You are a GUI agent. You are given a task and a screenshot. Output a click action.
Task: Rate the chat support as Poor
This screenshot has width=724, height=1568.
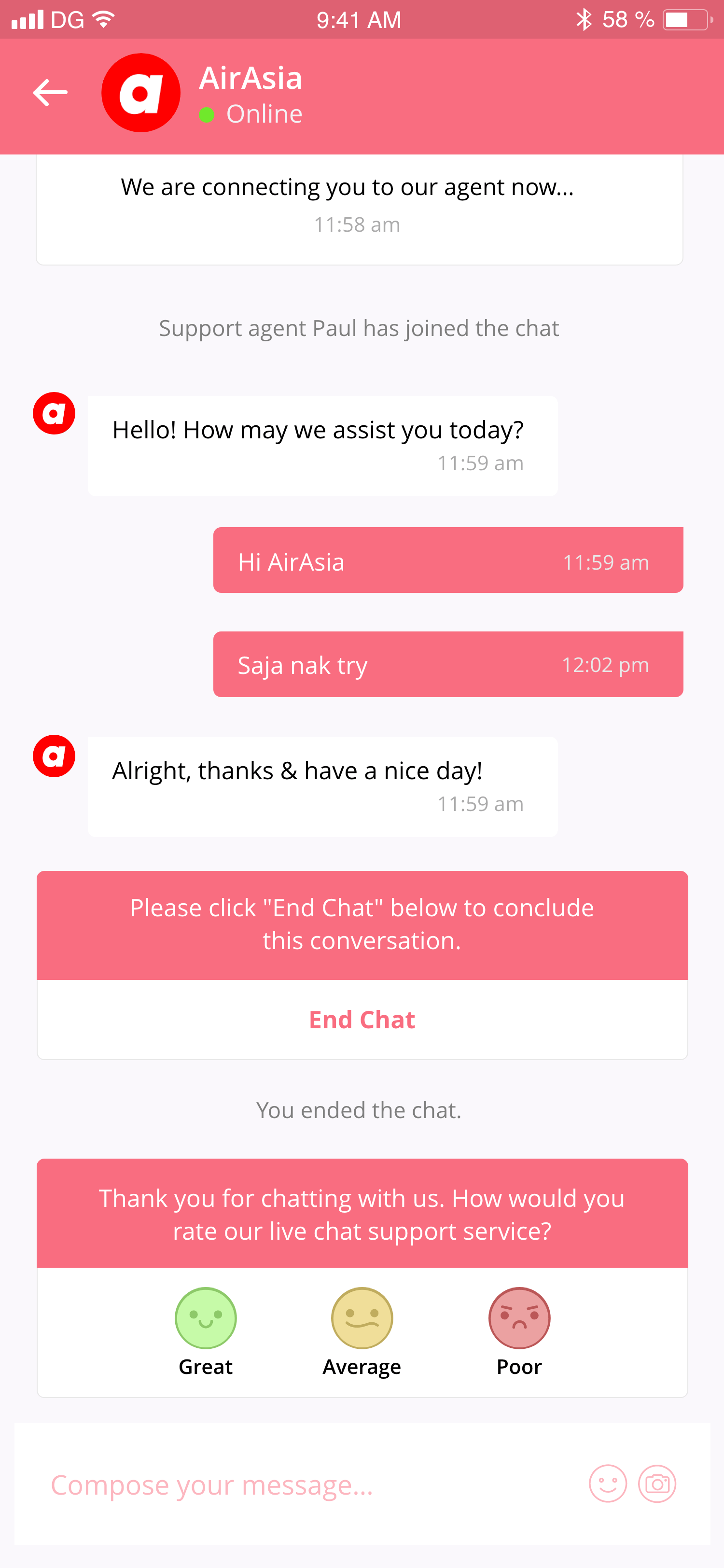click(519, 1332)
